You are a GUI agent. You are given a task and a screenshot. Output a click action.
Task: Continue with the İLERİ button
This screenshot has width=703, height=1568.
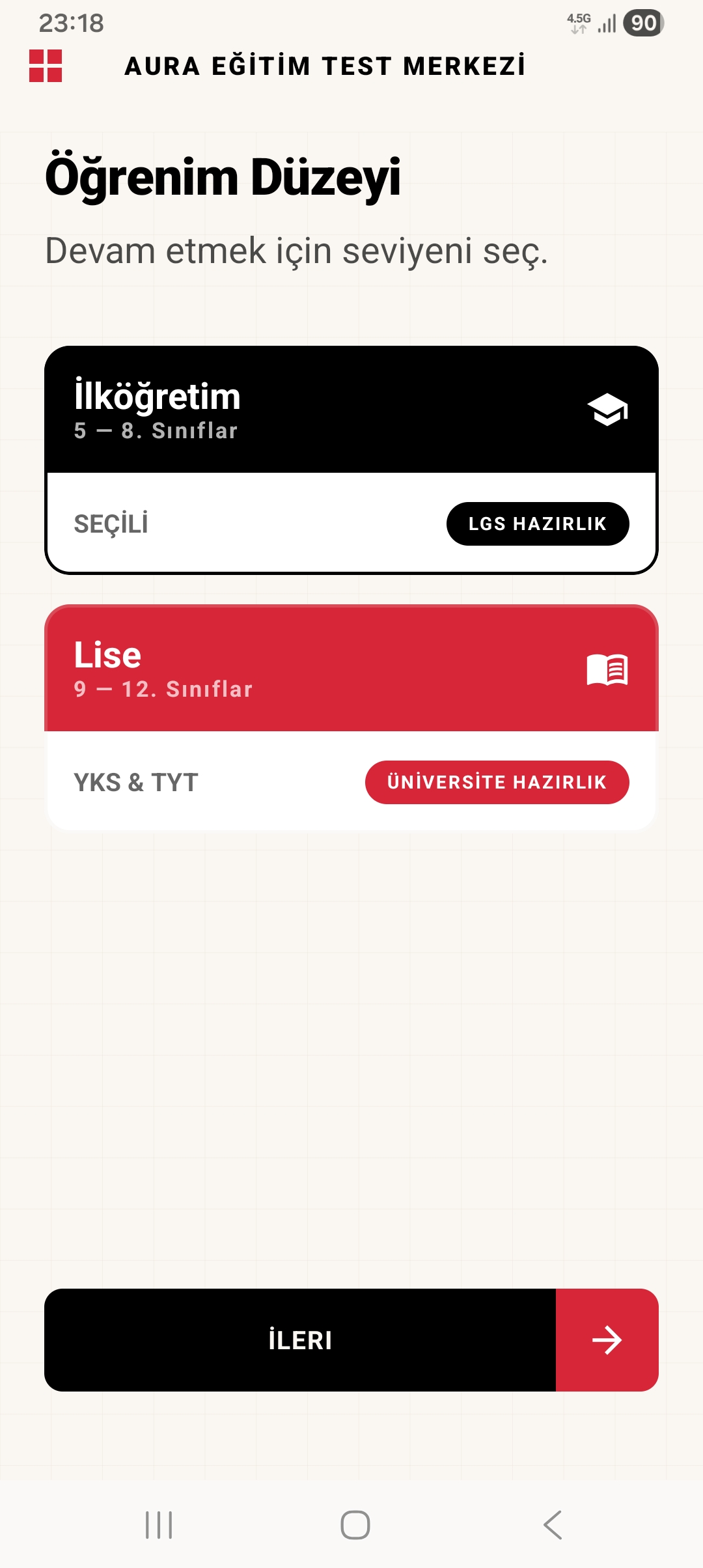pos(351,1340)
